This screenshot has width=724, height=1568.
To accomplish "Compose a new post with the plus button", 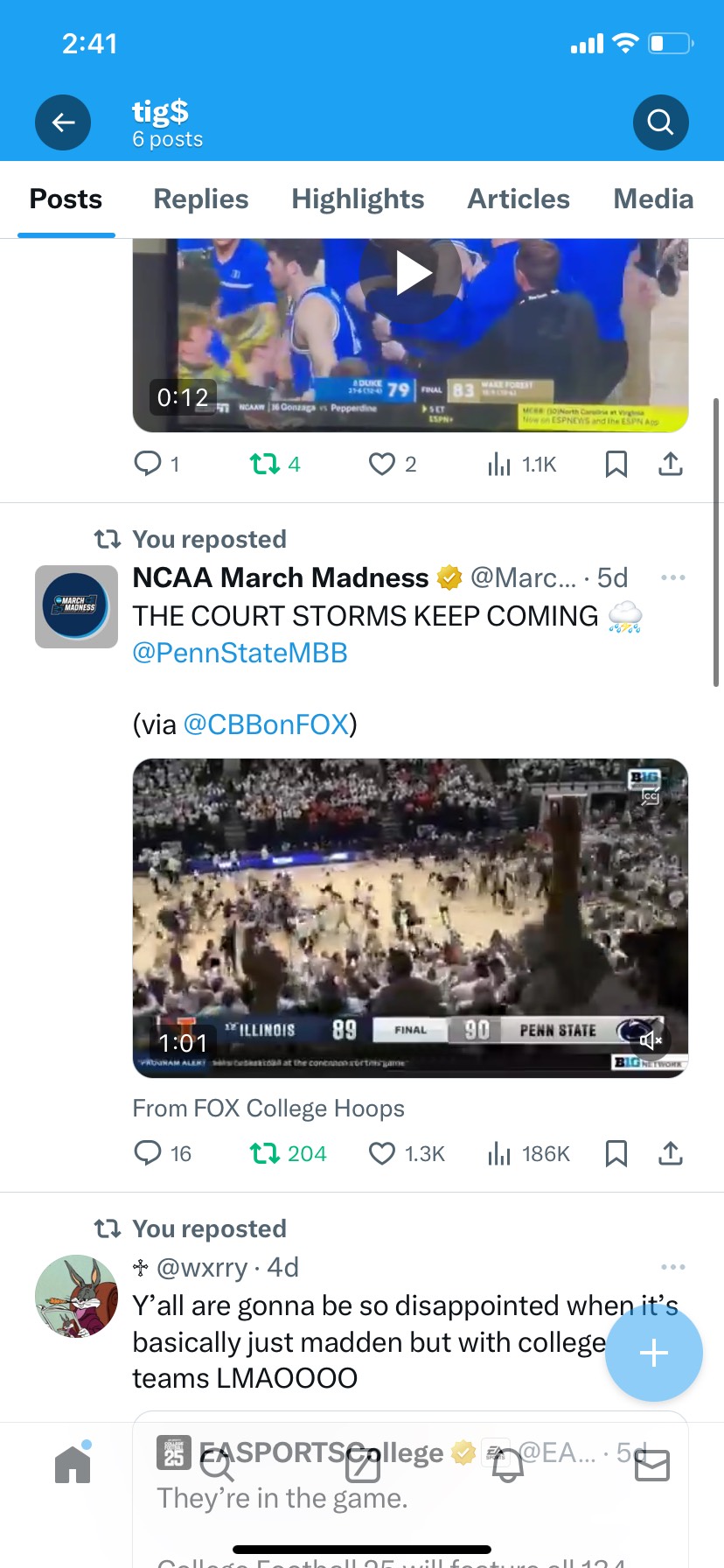I will (654, 1354).
